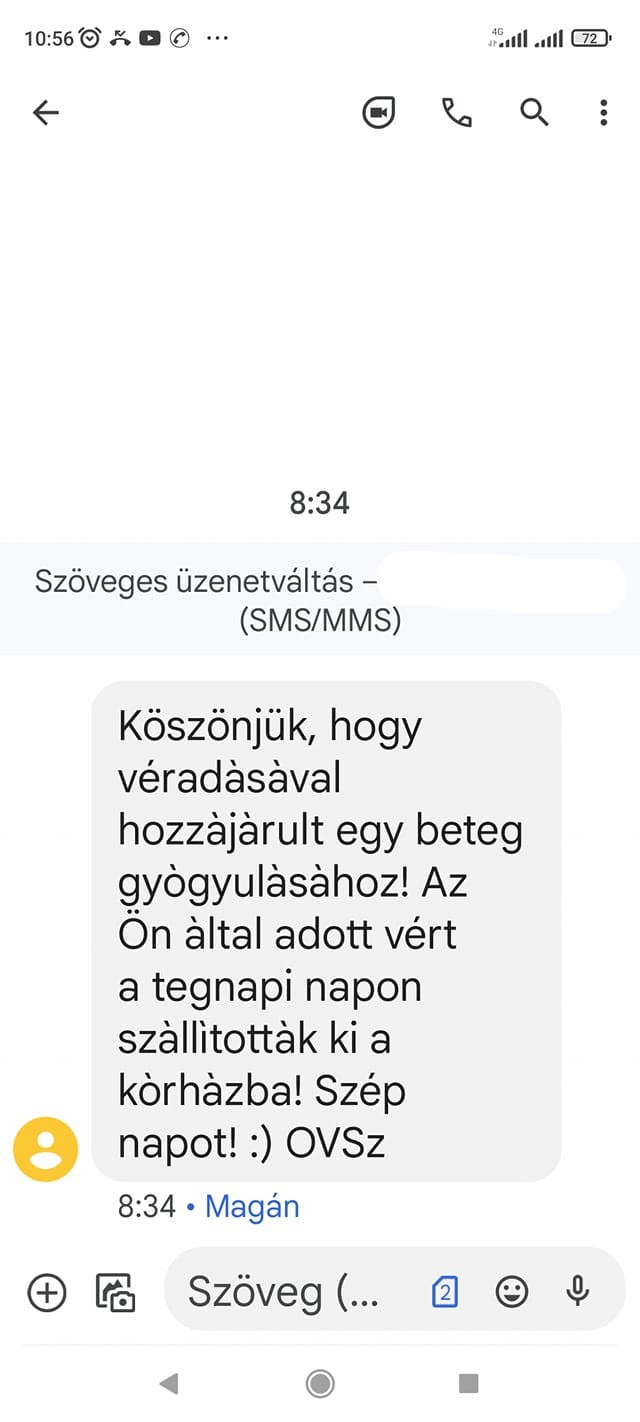Image resolution: width=640 pixels, height=1422 pixels.
Task: Open the emoji picker
Action: [x=512, y=1292]
